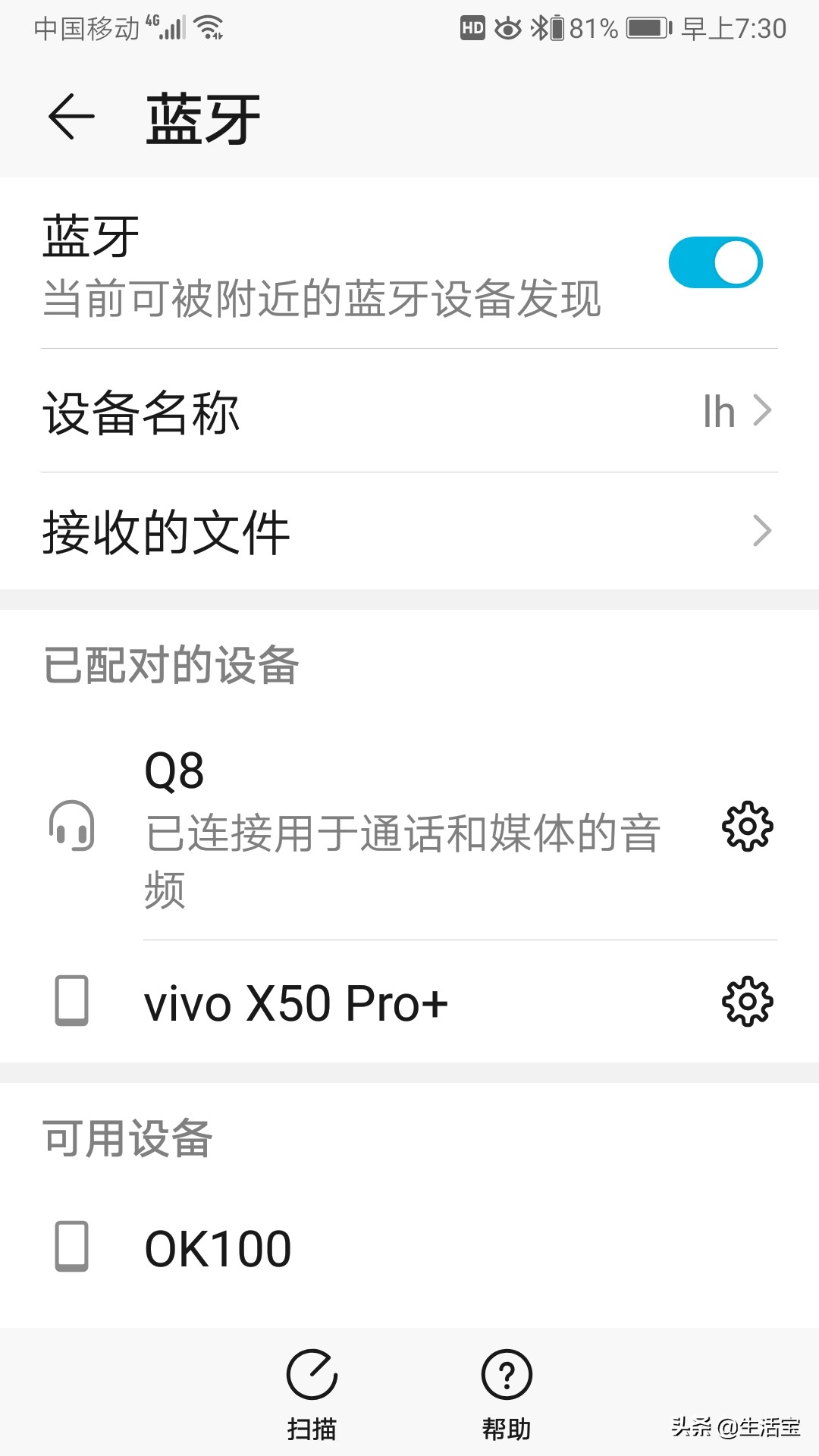819x1456 pixels.
Task: Open 接收的文件 via its chevron
Action: [762, 532]
